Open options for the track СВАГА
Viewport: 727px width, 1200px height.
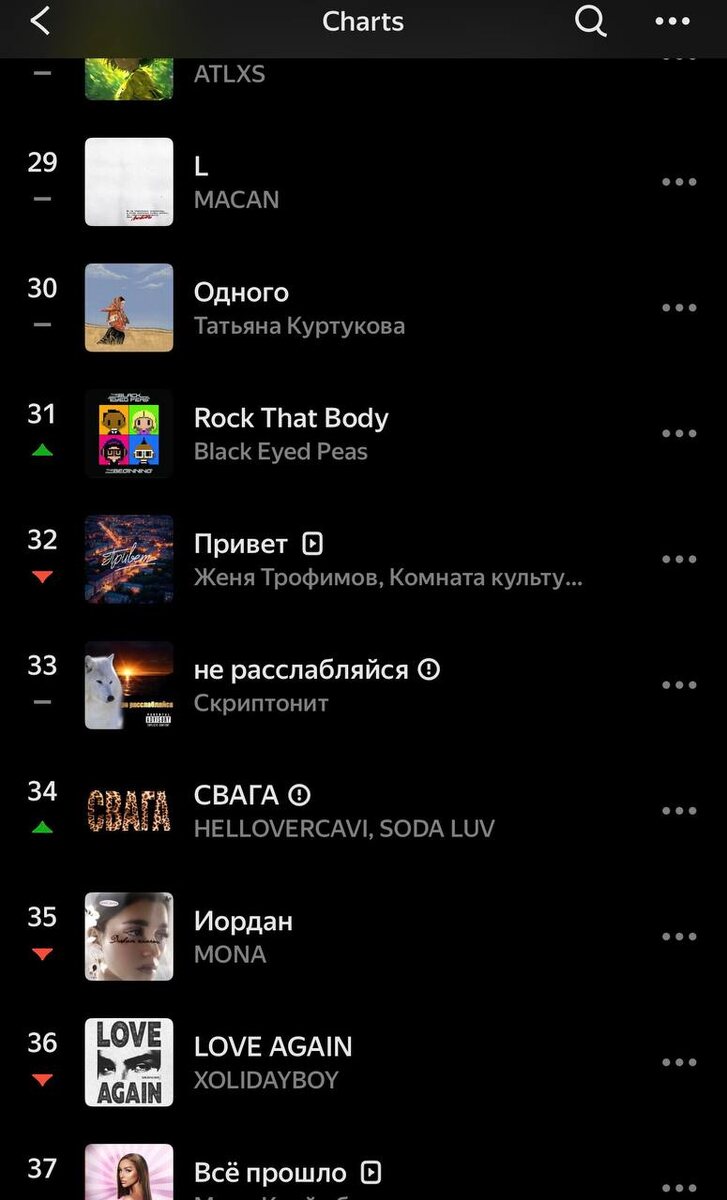click(x=679, y=811)
